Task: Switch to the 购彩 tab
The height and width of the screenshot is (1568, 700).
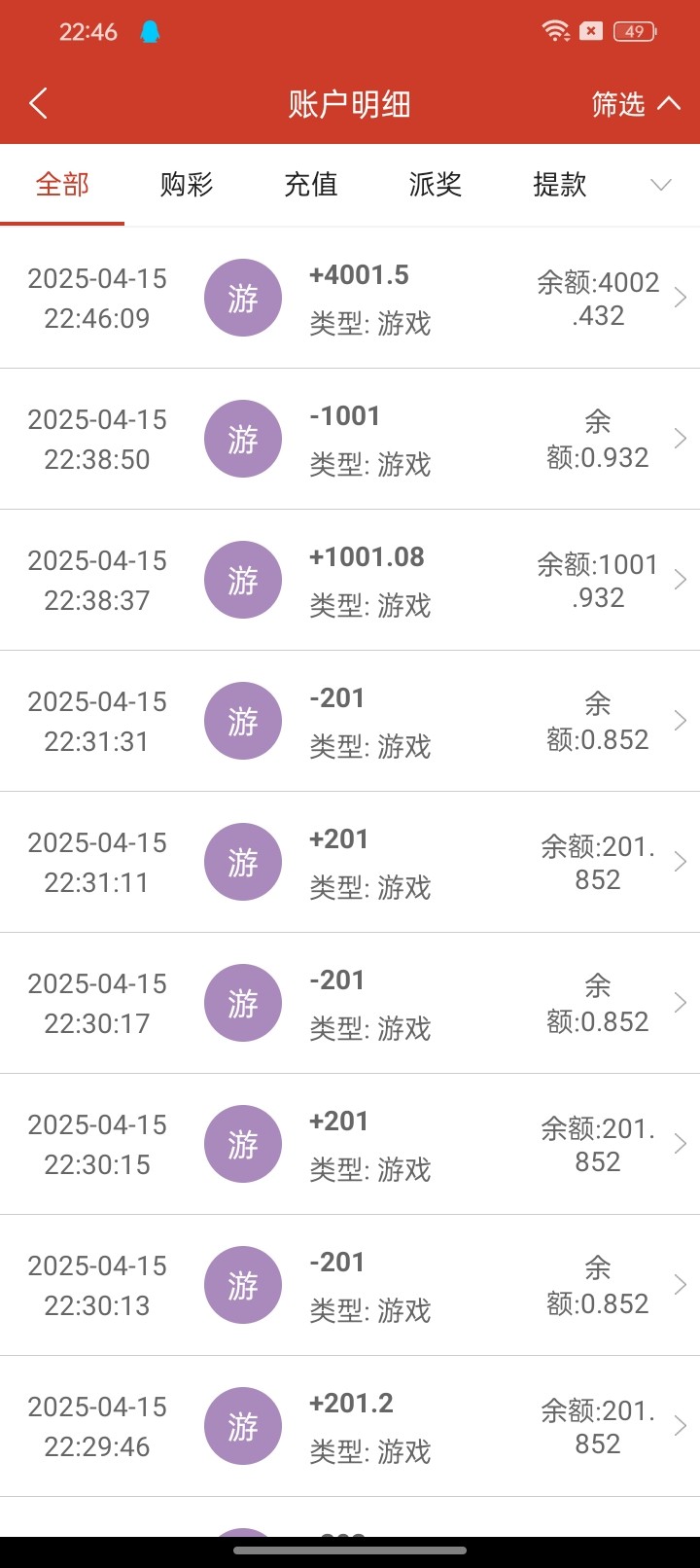Action: (187, 185)
